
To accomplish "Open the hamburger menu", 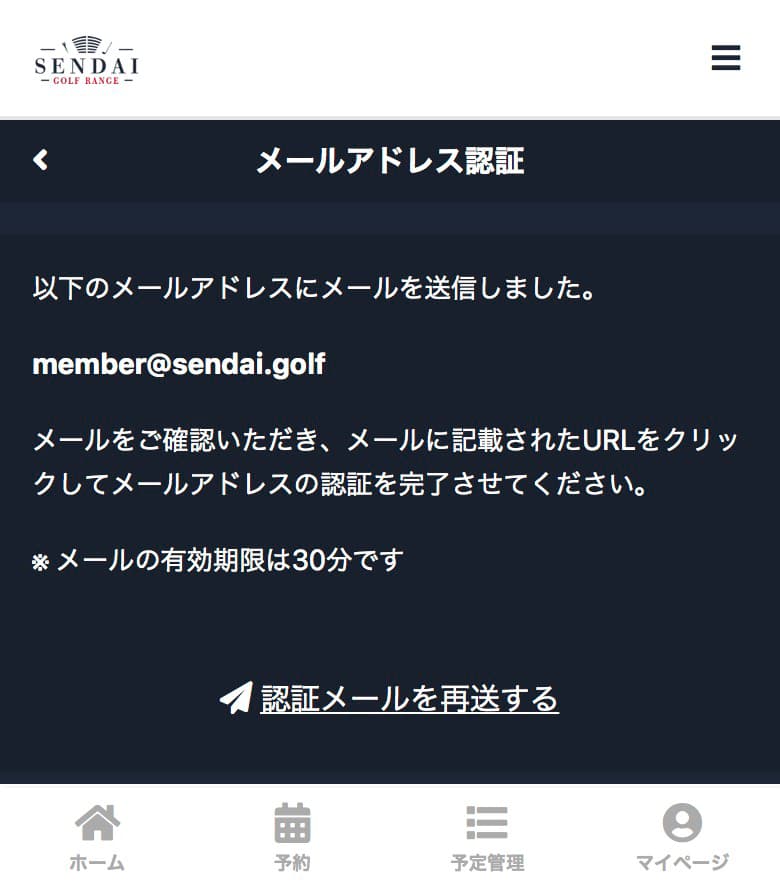I will tap(725, 58).
